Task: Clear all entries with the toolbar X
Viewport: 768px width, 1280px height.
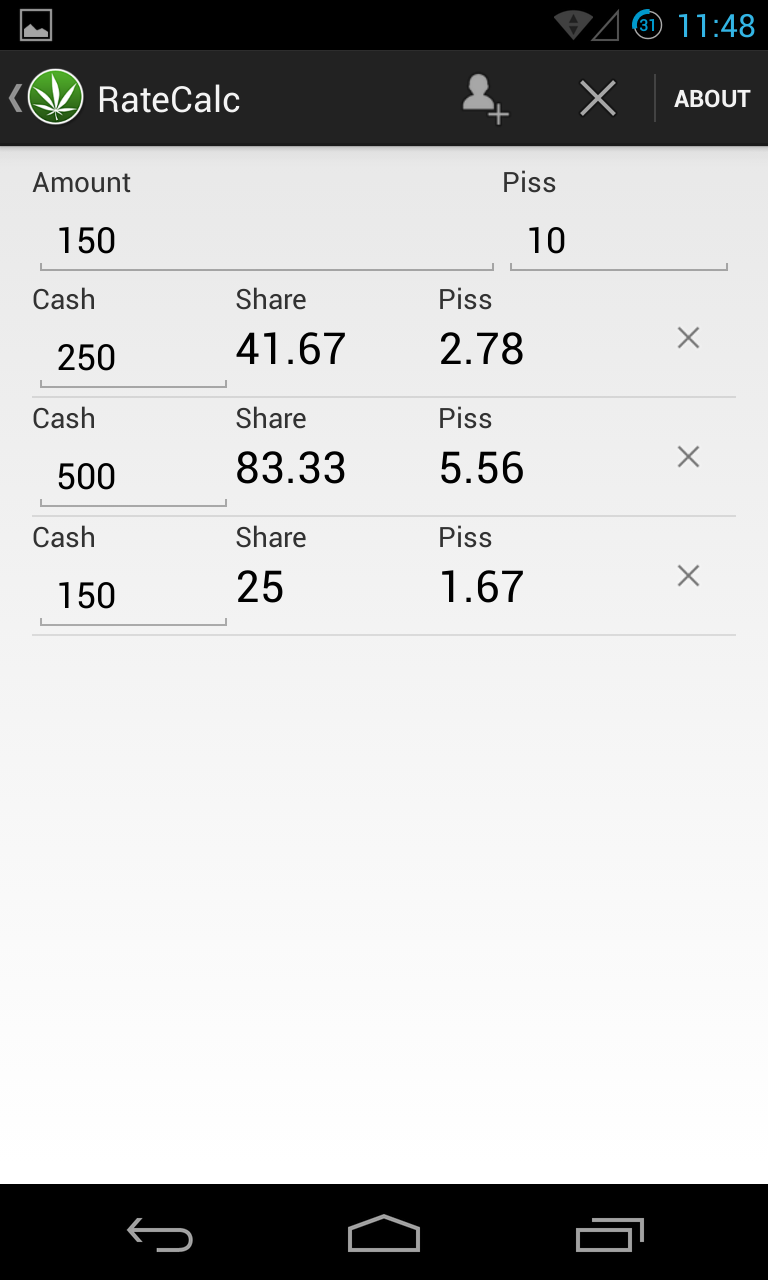Action: click(x=597, y=99)
